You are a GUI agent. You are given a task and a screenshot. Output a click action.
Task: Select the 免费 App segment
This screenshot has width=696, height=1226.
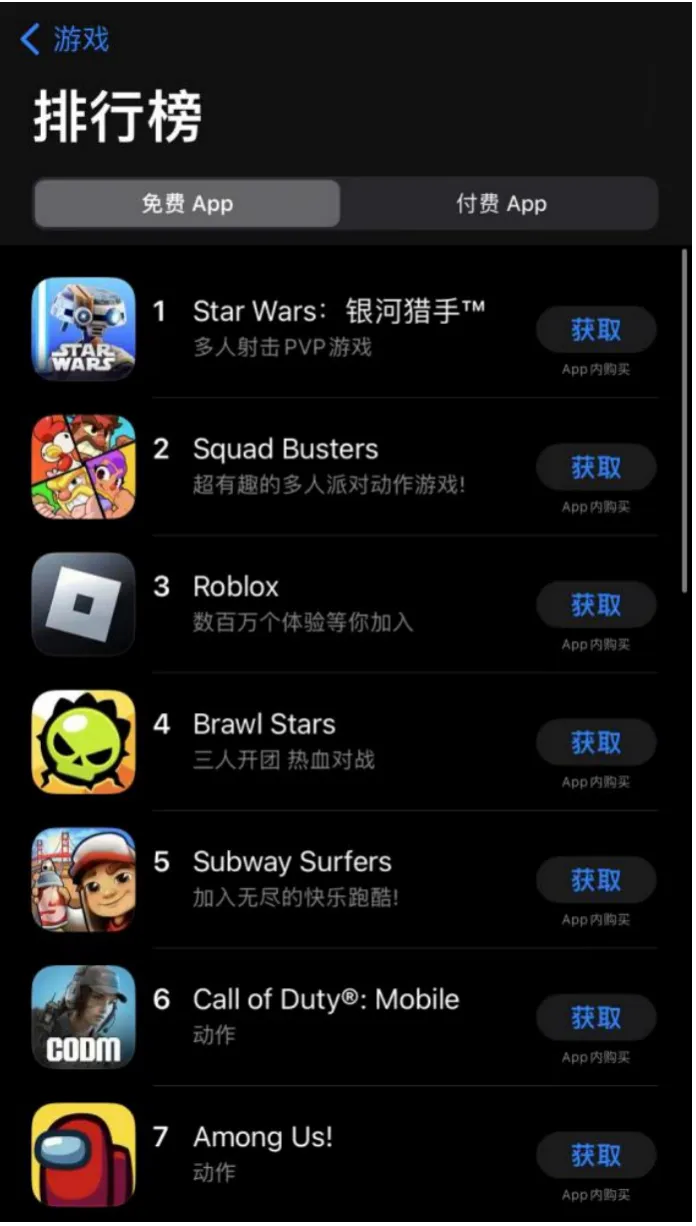(187, 204)
